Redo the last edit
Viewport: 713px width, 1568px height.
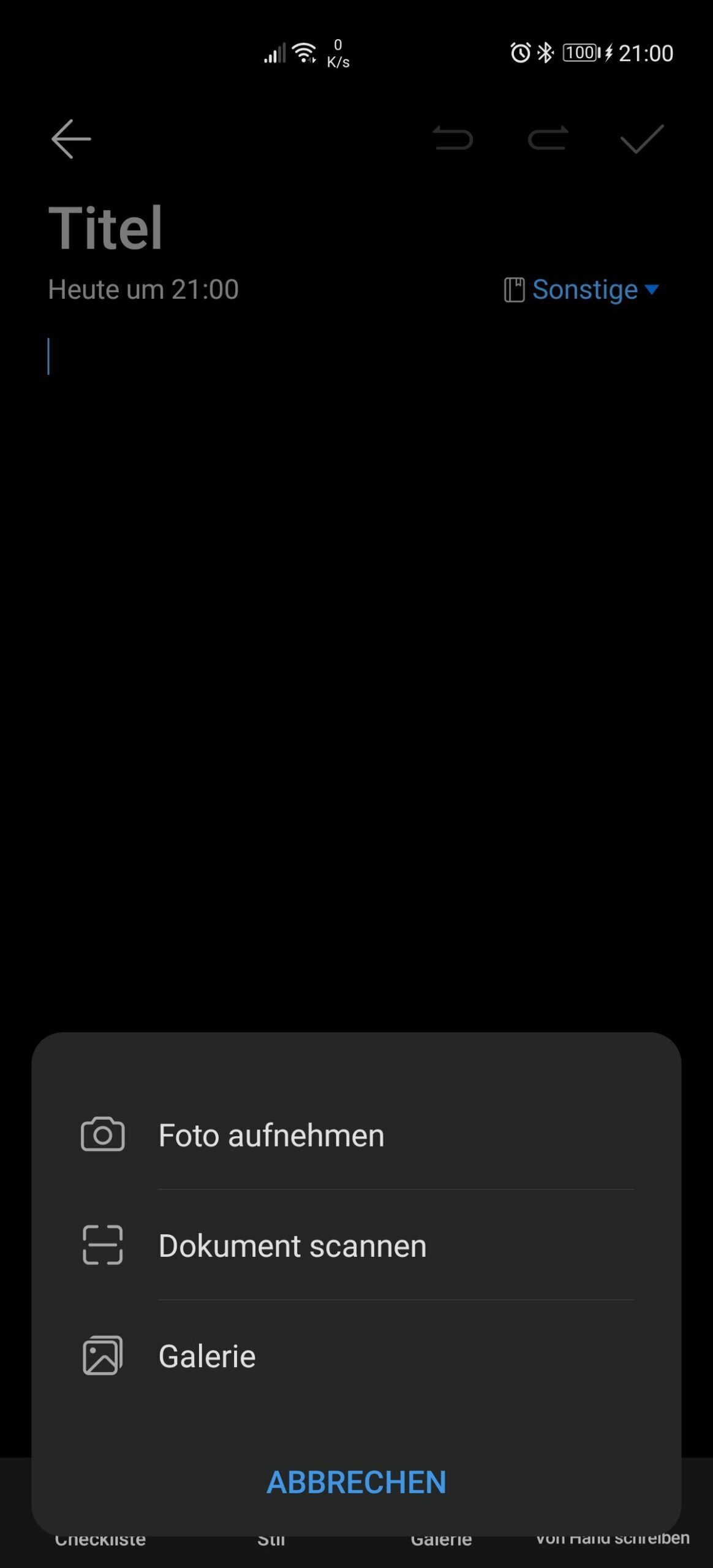pos(548,138)
